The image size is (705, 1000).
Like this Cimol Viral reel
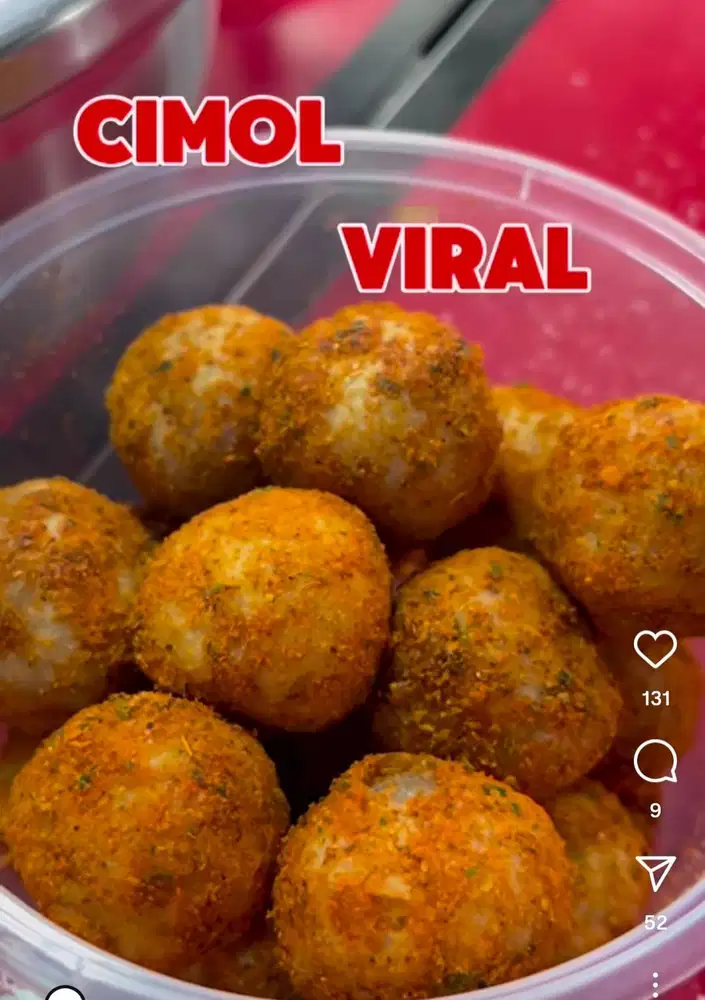tap(655, 650)
